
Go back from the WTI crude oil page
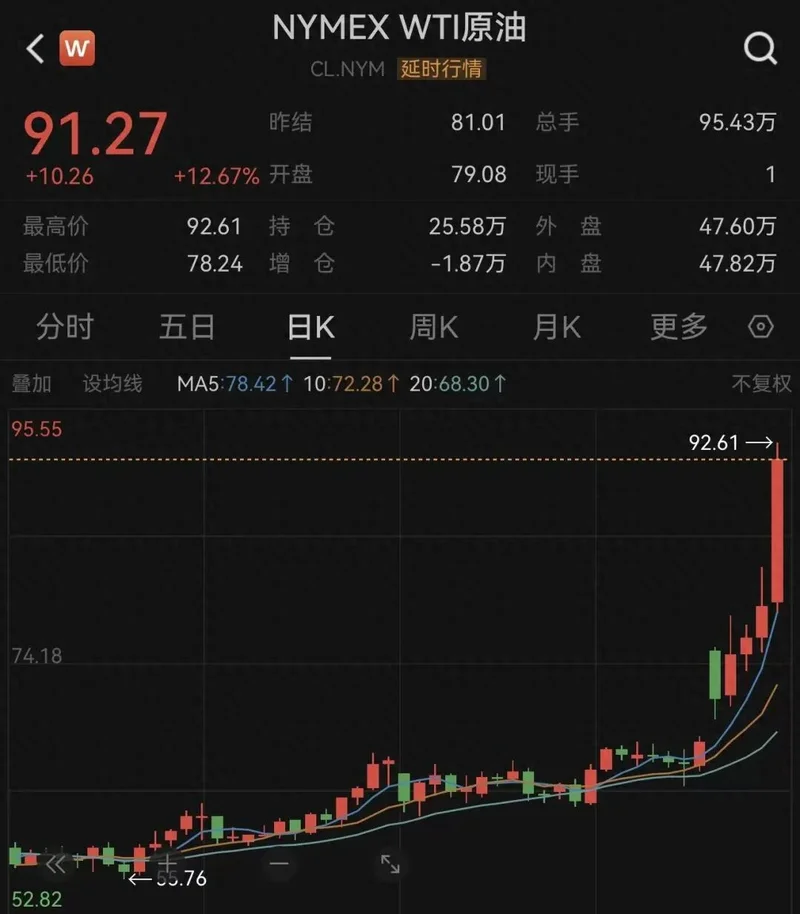[36, 48]
